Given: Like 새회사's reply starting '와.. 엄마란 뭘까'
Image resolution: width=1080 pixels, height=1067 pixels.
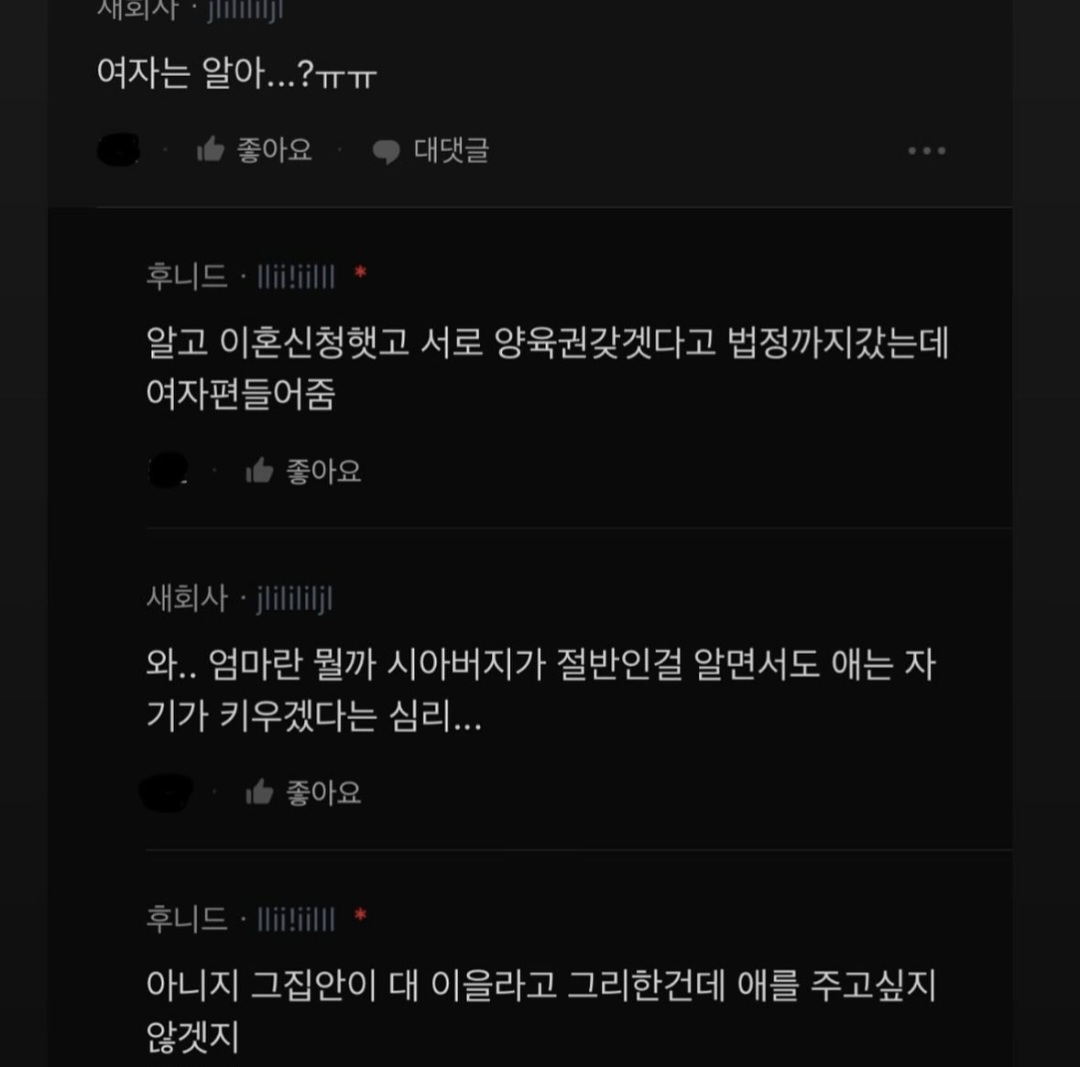Looking at the screenshot, I should [304, 793].
